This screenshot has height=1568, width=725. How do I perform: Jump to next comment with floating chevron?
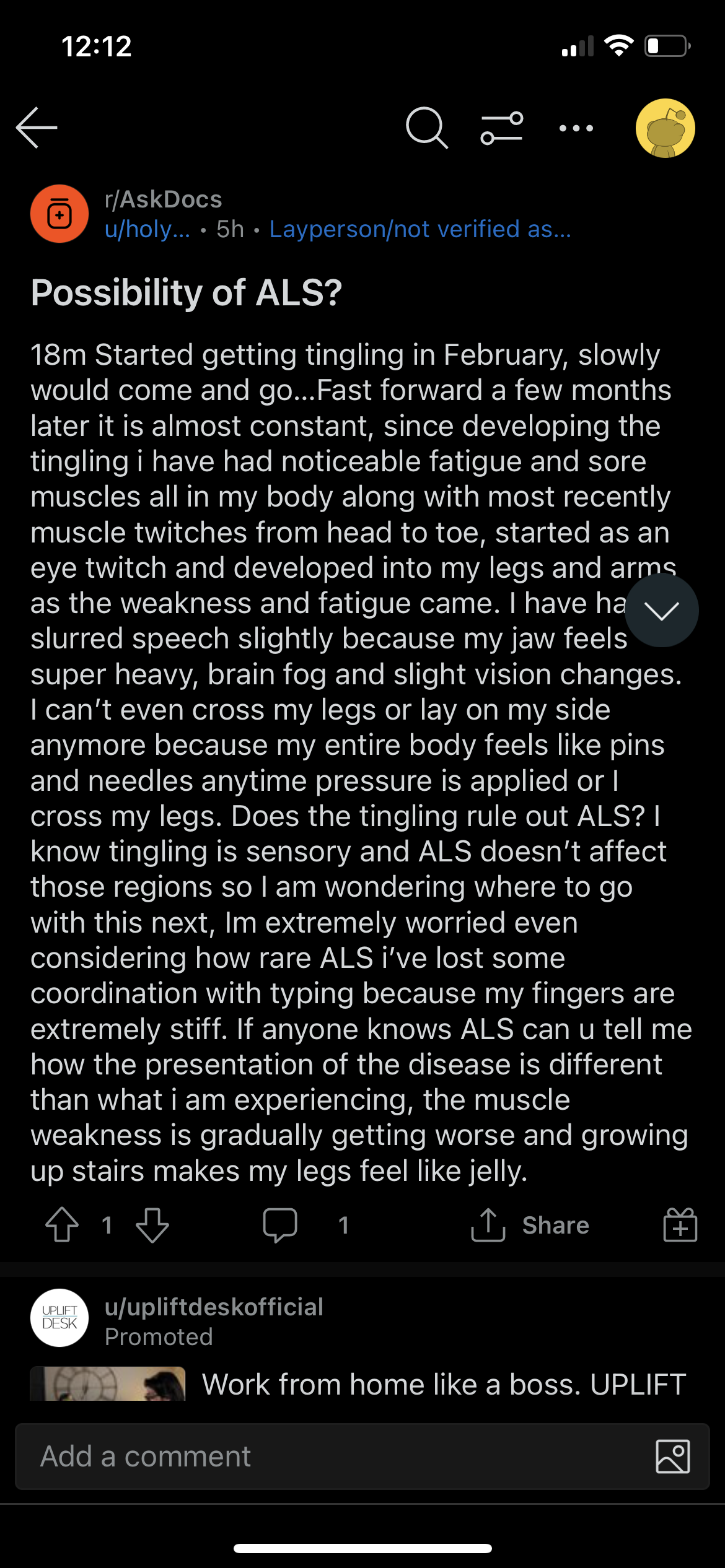coord(662,611)
